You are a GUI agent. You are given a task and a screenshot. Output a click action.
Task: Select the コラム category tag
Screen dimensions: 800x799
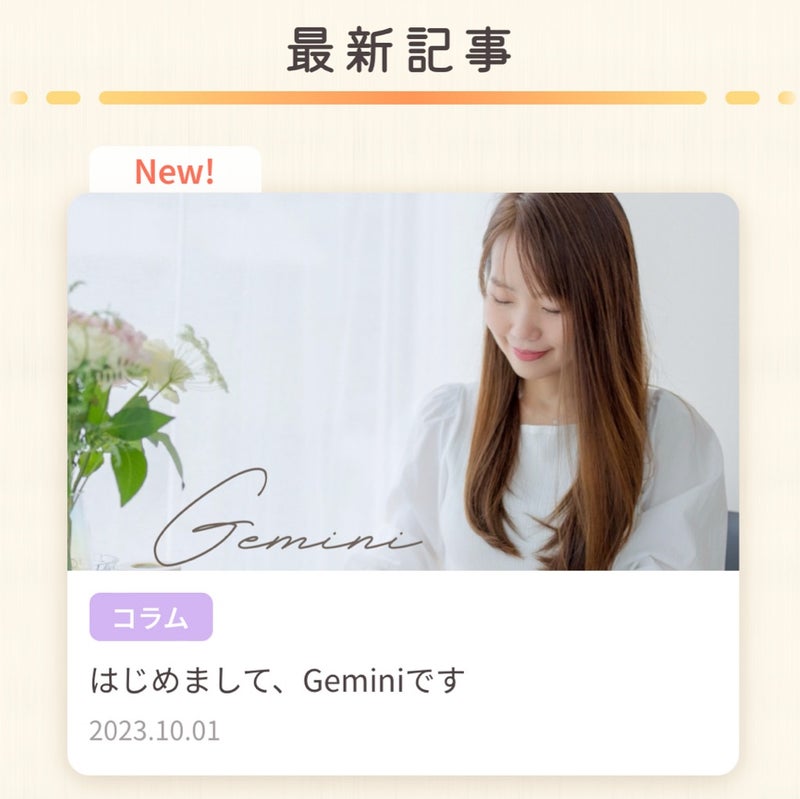(x=151, y=617)
